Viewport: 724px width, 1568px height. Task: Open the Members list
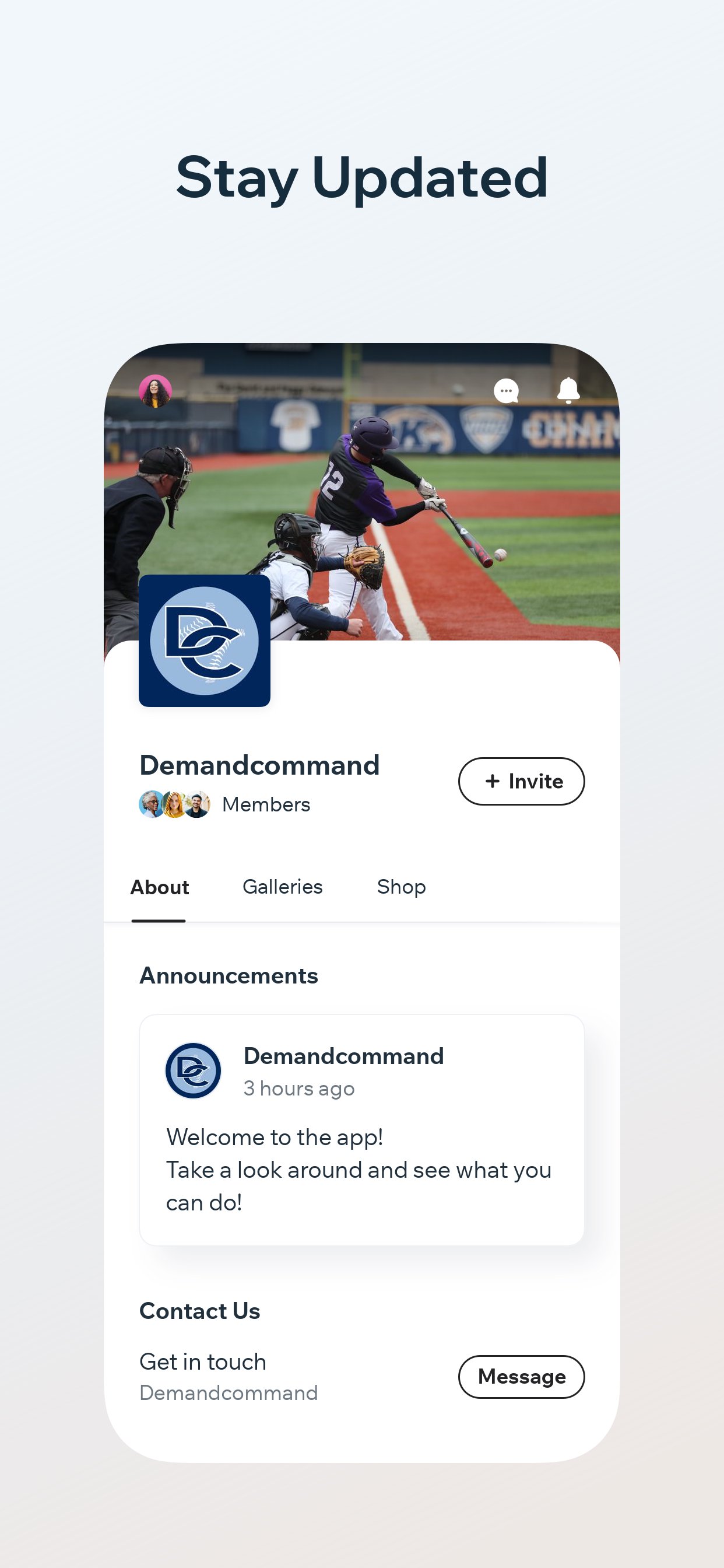click(266, 803)
